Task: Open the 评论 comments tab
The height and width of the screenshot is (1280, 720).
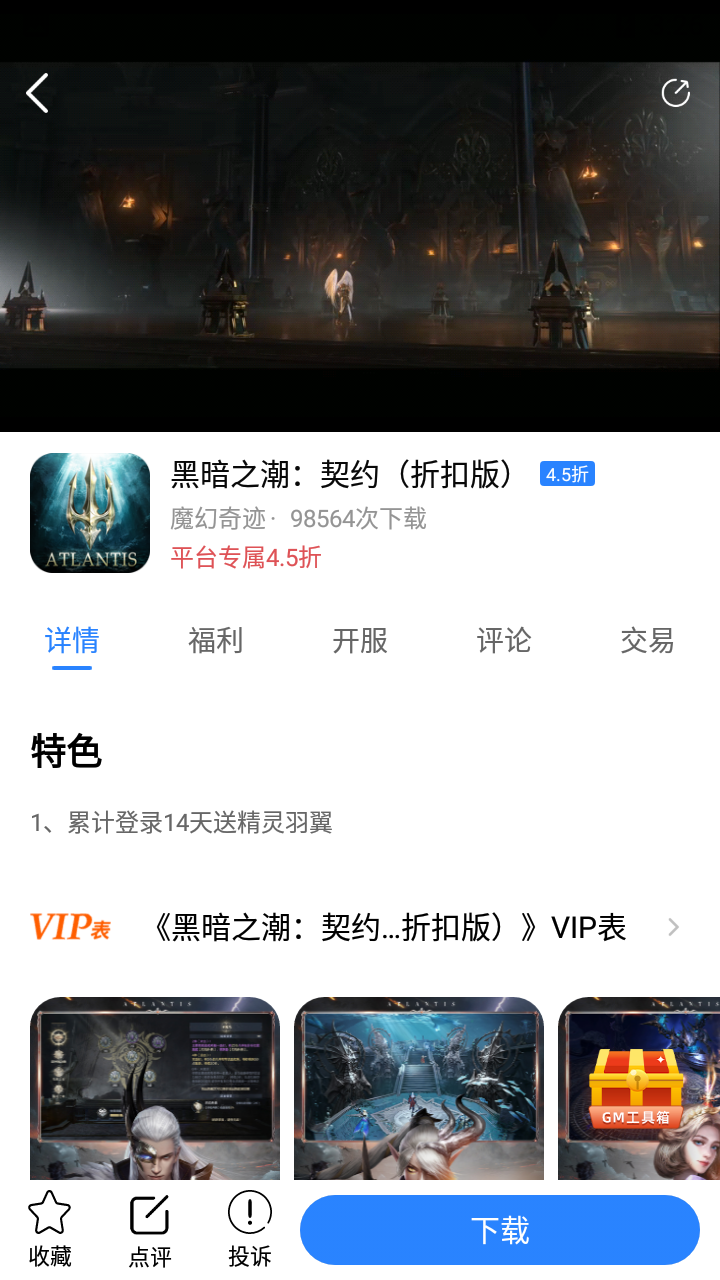Action: click(503, 641)
